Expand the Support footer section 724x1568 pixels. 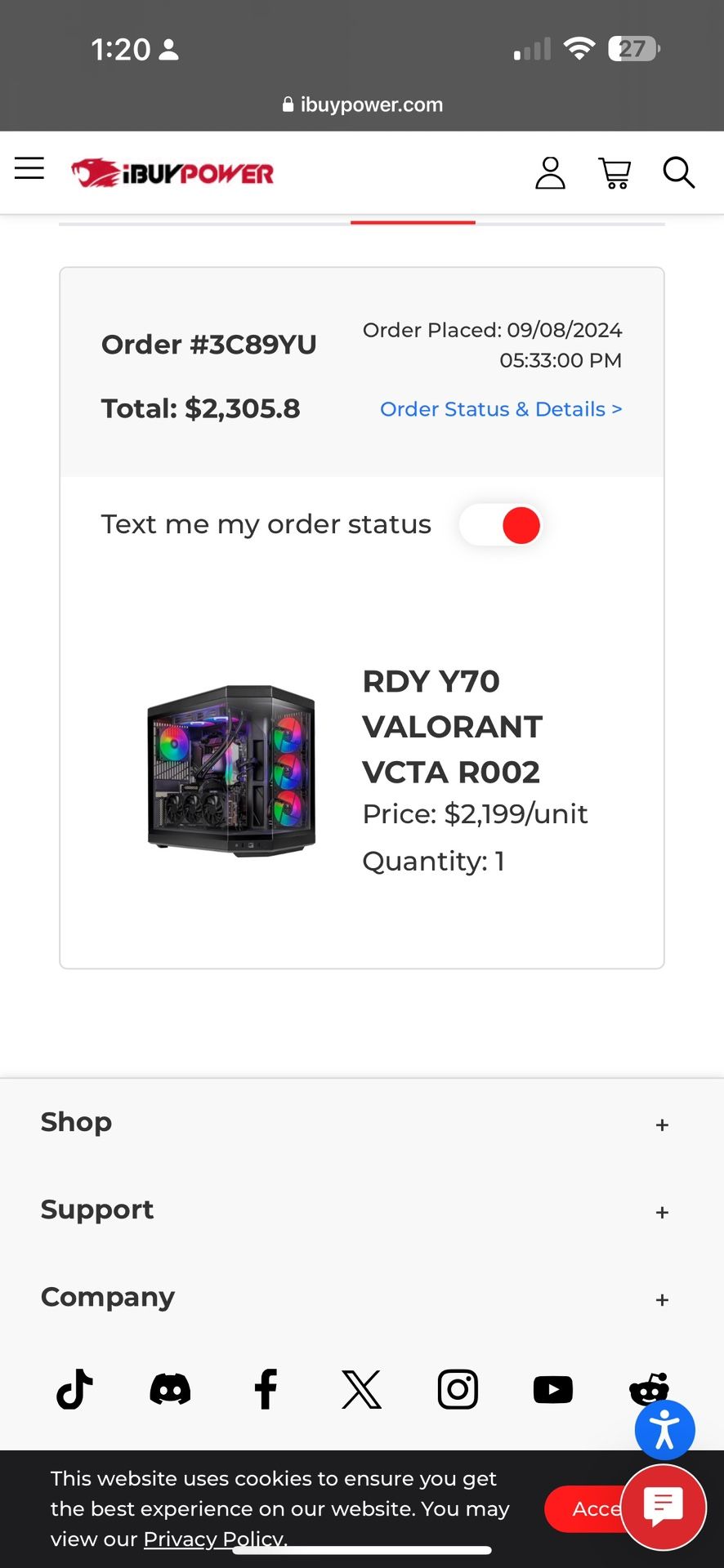click(x=662, y=1212)
